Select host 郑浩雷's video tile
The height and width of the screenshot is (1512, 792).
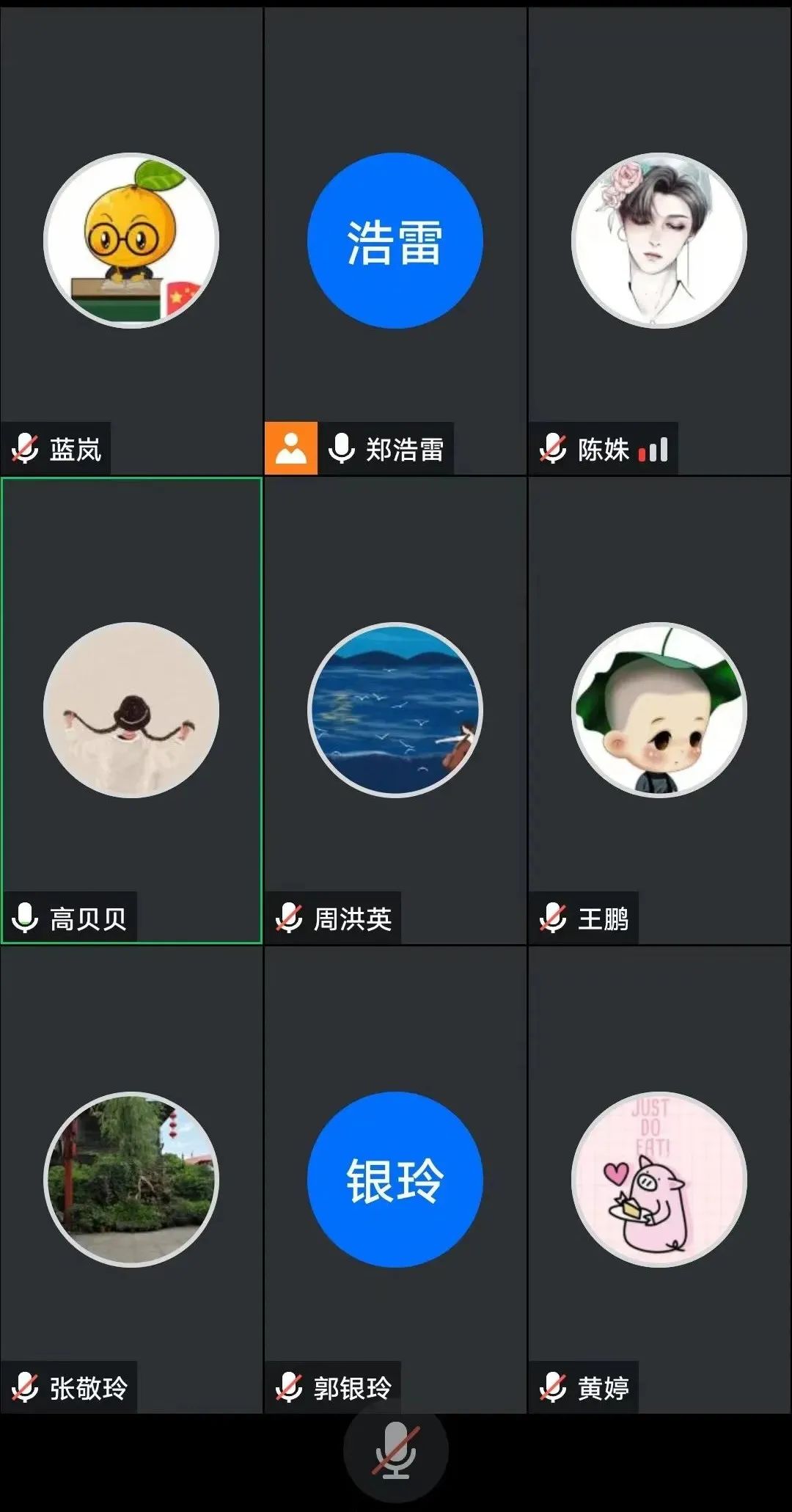click(395, 241)
